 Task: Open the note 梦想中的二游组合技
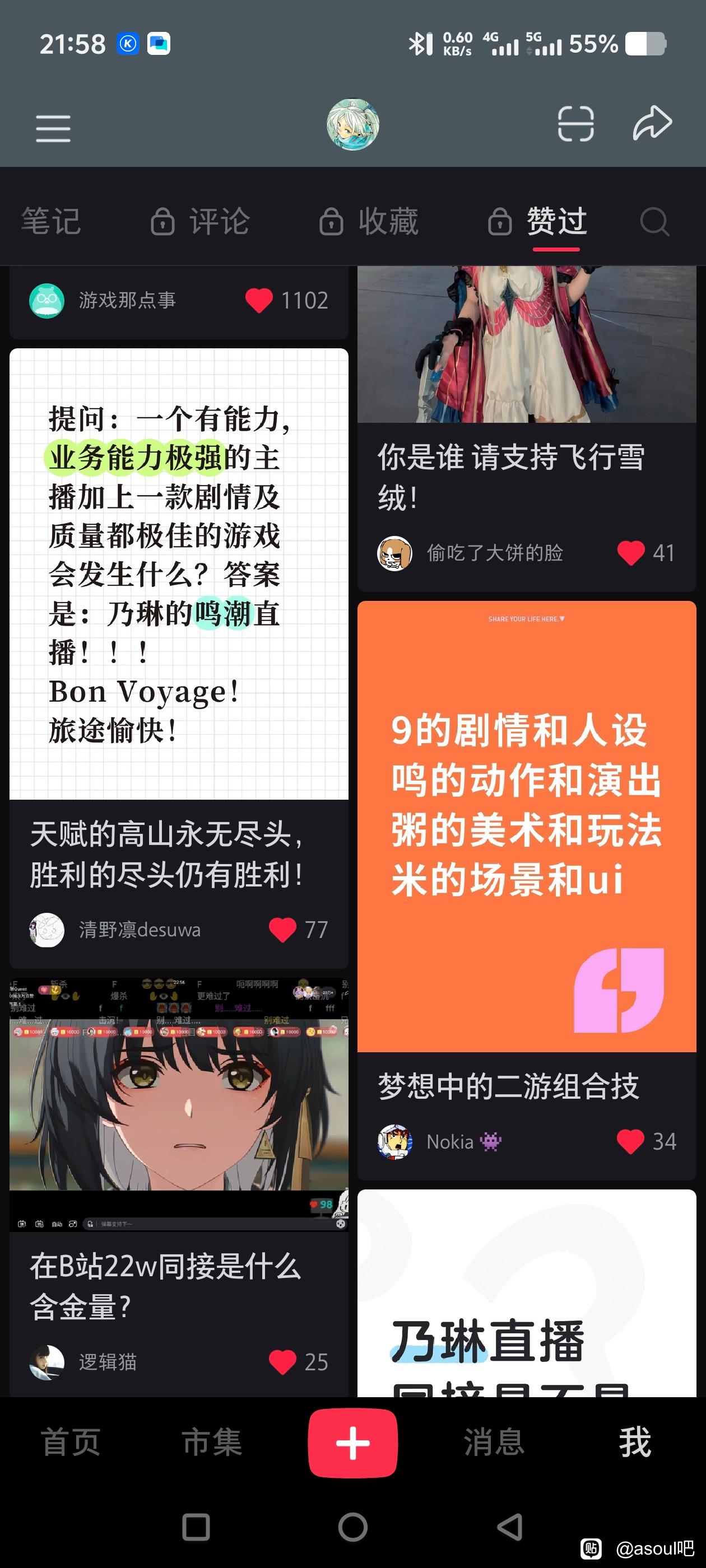click(x=526, y=890)
